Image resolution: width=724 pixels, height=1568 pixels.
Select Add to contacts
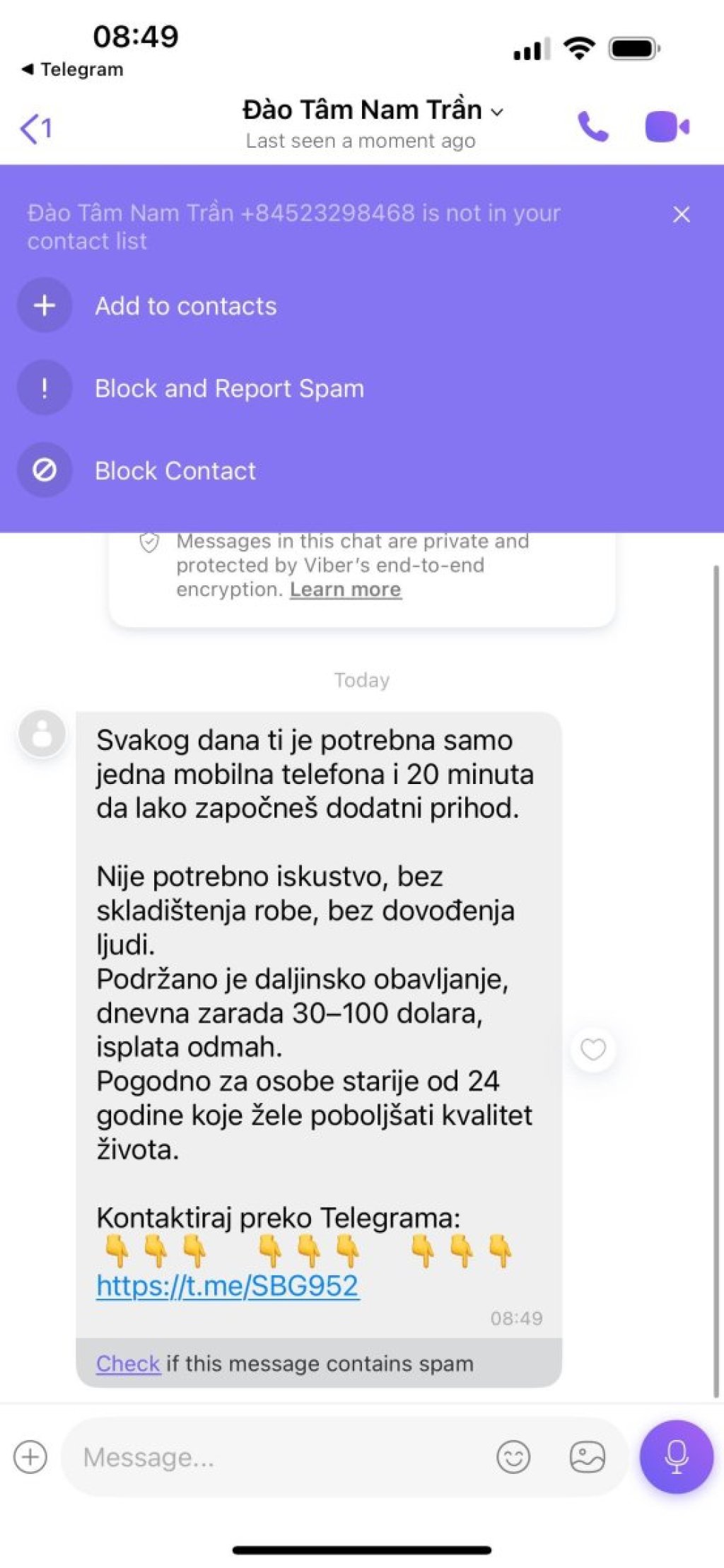click(x=185, y=306)
